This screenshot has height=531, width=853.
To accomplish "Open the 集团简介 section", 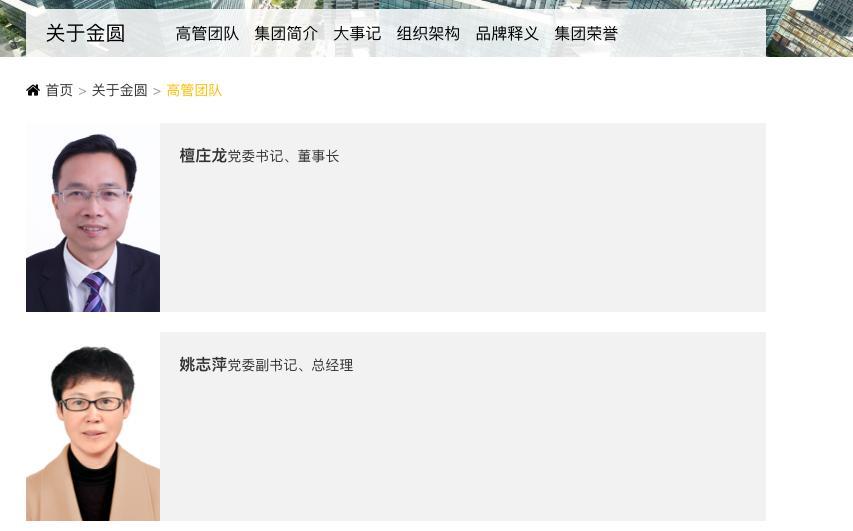I will 286,34.
